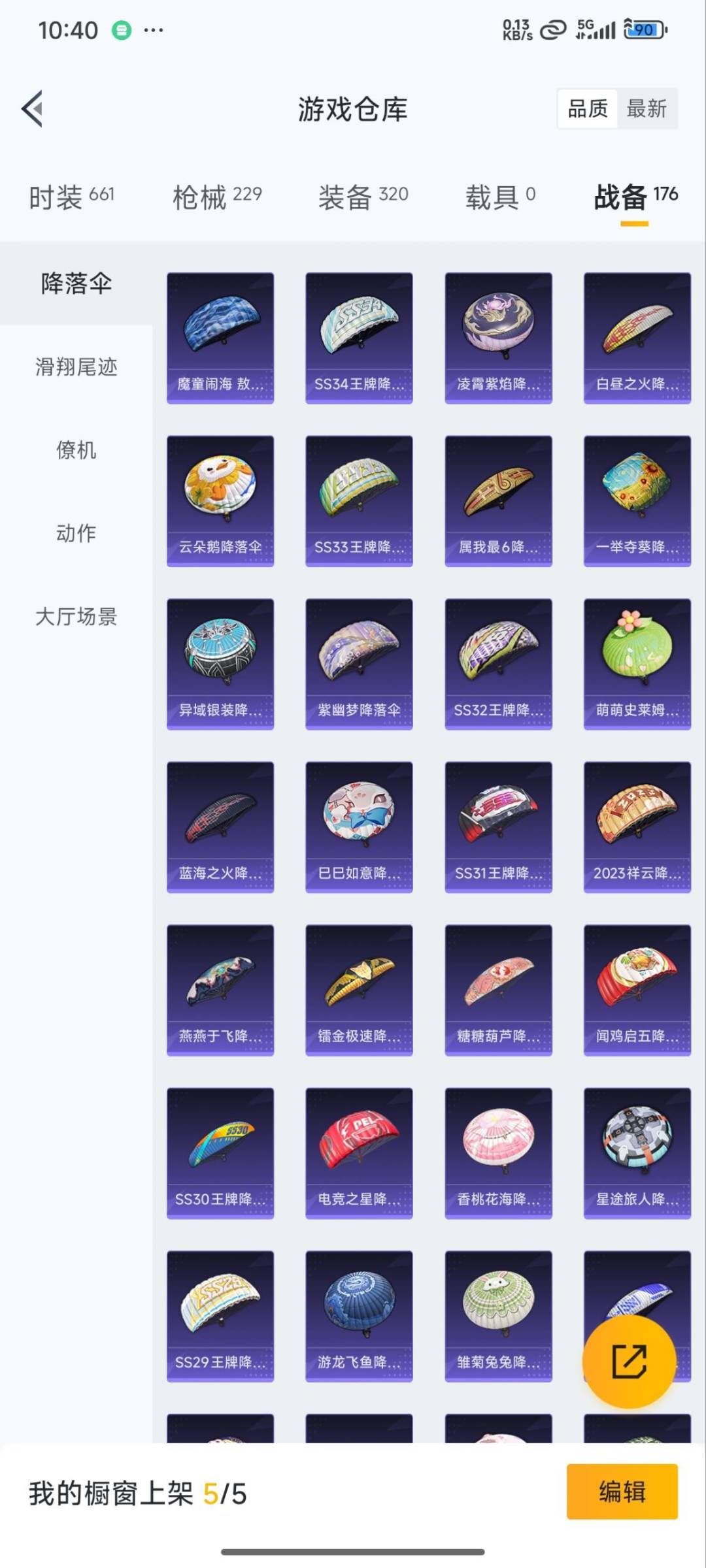Screen dimensions: 706x1568
Task: View the 2023祥云降 parachute item
Action: [x=637, y=826]
